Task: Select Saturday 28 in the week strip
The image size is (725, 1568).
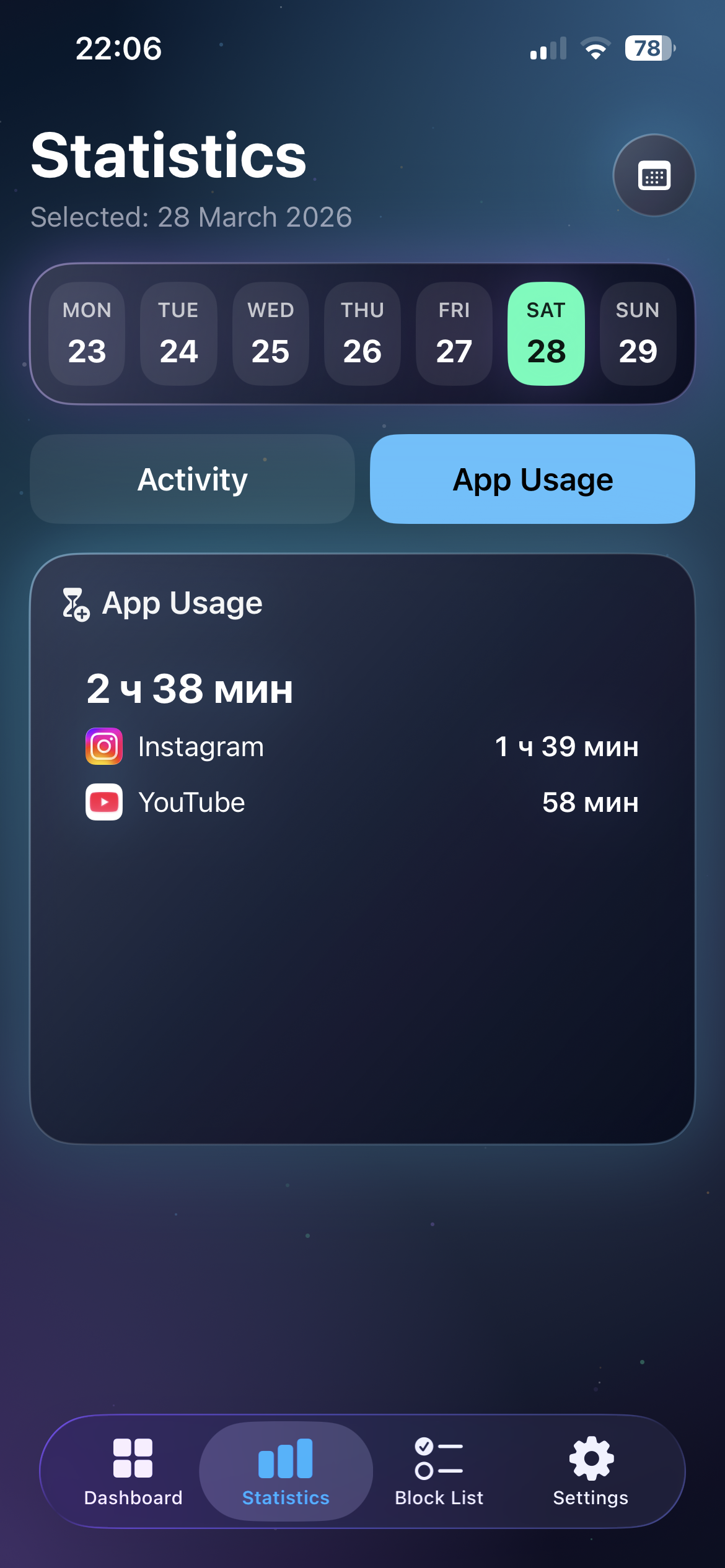Action: click(545, 333)
